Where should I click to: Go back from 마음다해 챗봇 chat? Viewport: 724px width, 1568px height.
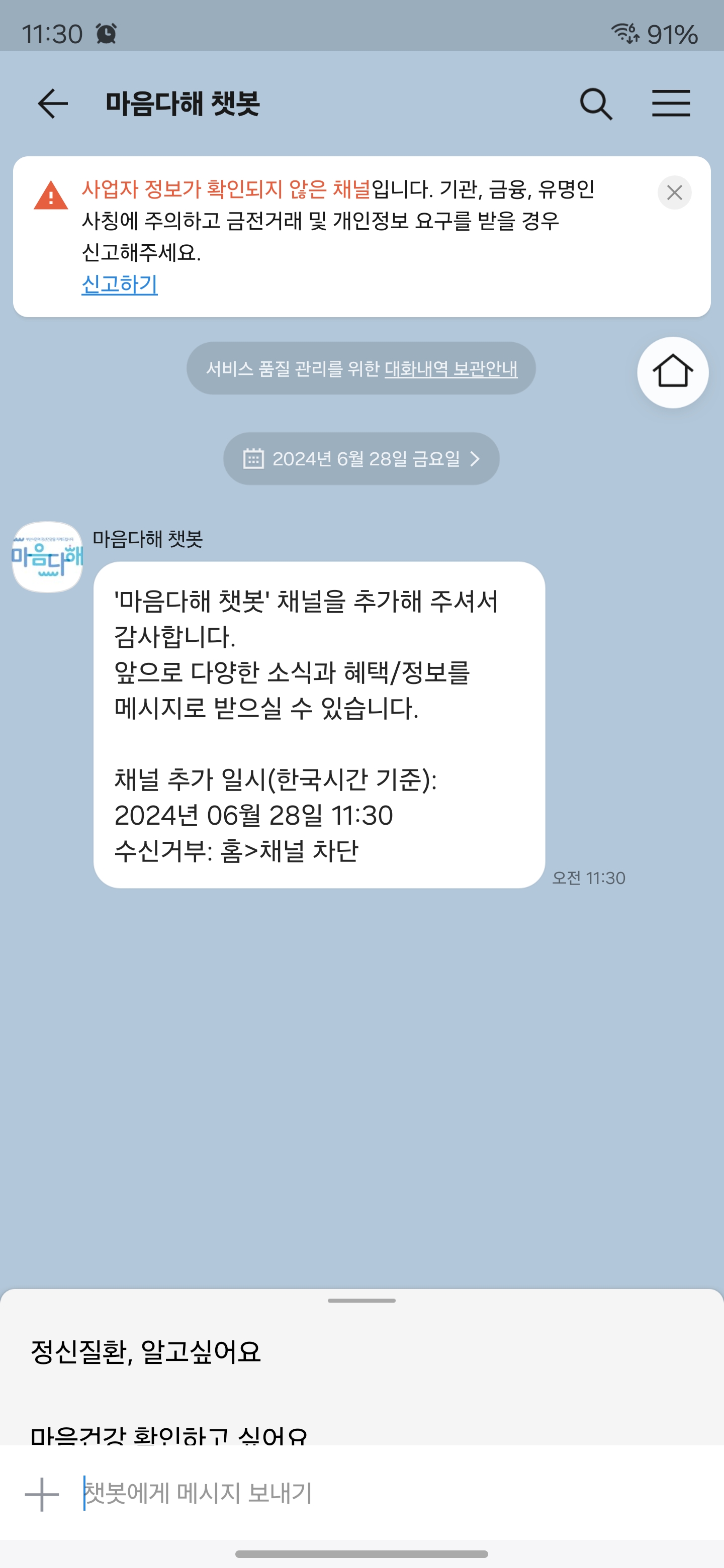tap(52, 104)
